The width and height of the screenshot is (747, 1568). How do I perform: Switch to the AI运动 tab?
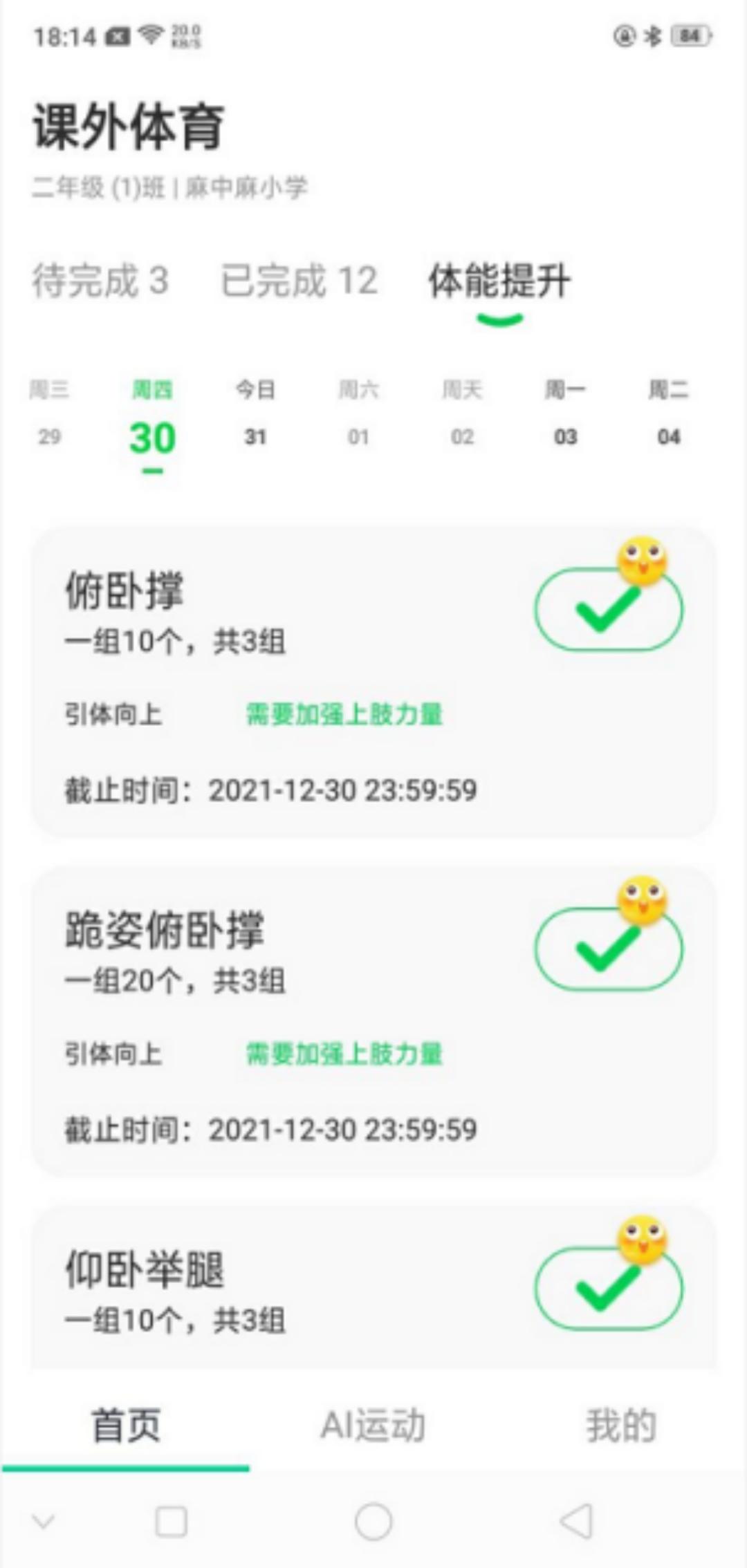pos(373,1426)
